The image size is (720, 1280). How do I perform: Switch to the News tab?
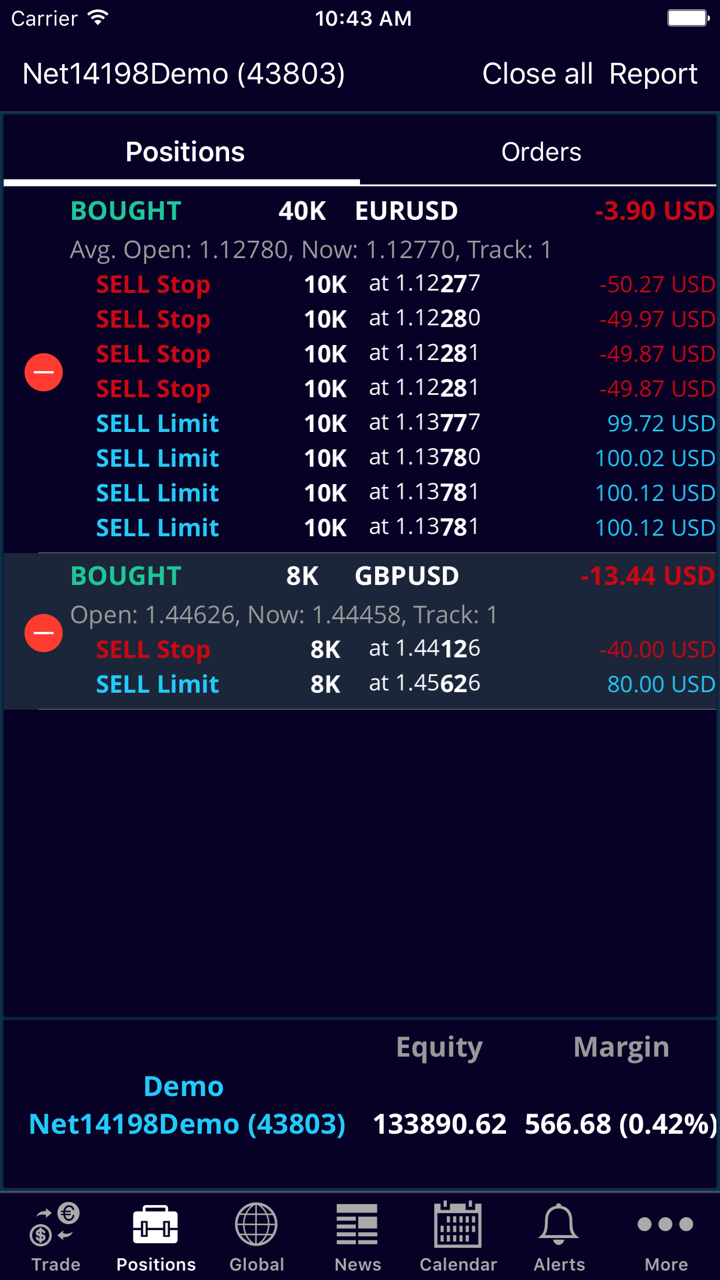tap(357, 1237)
